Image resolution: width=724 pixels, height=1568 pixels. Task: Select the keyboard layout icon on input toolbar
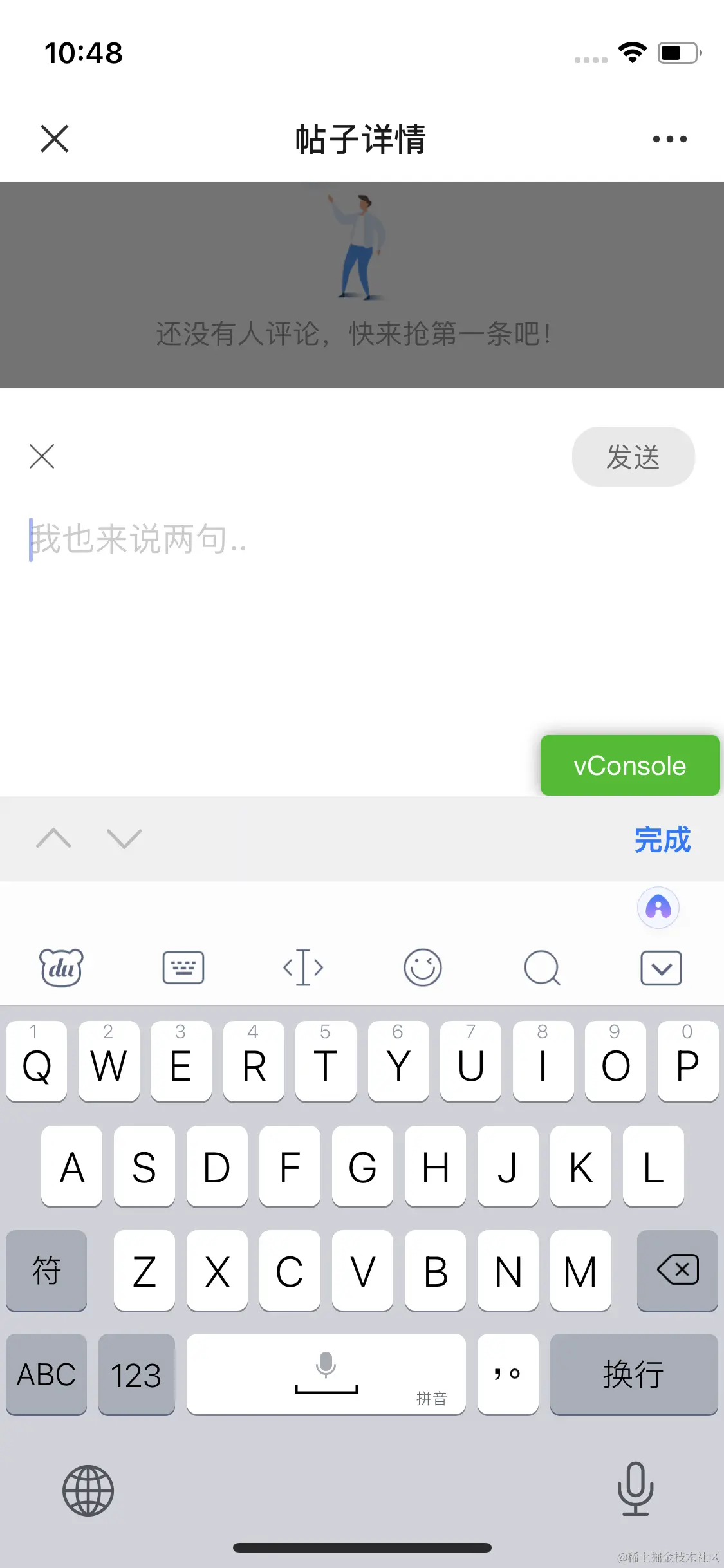click(182, 967)
